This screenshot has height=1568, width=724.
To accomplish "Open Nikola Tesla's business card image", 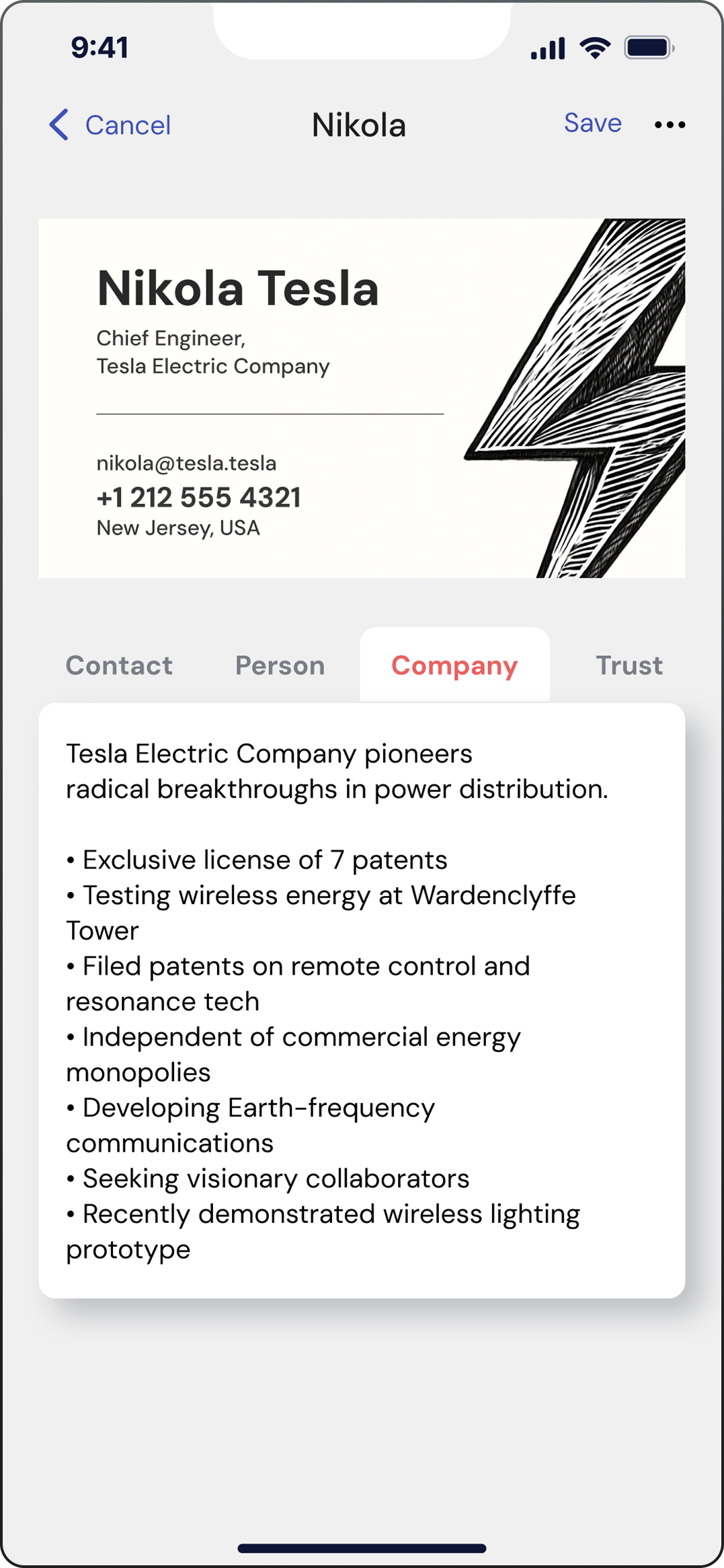I will pos(362,398).
